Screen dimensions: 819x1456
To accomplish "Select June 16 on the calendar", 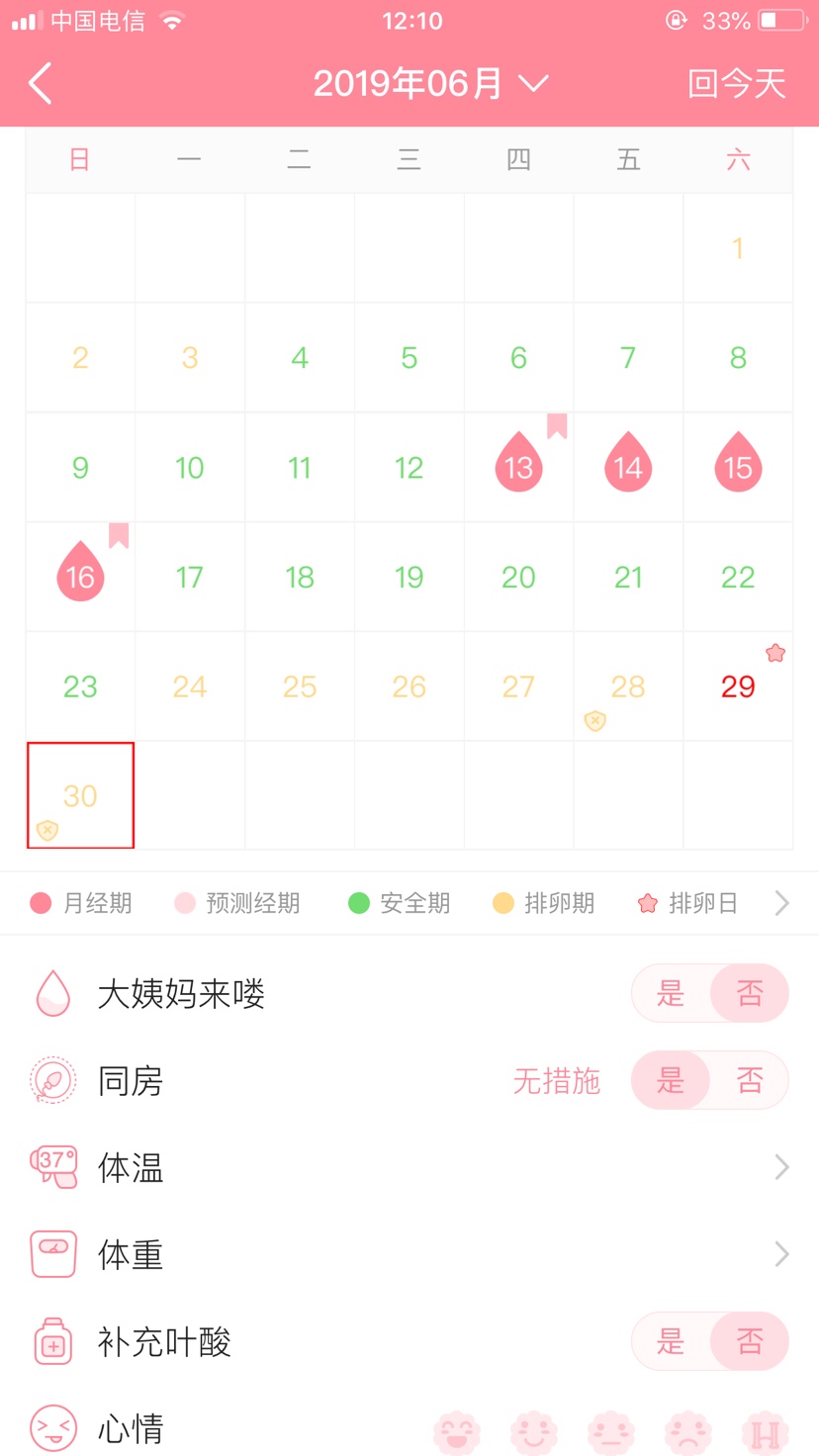I will 80,577.
